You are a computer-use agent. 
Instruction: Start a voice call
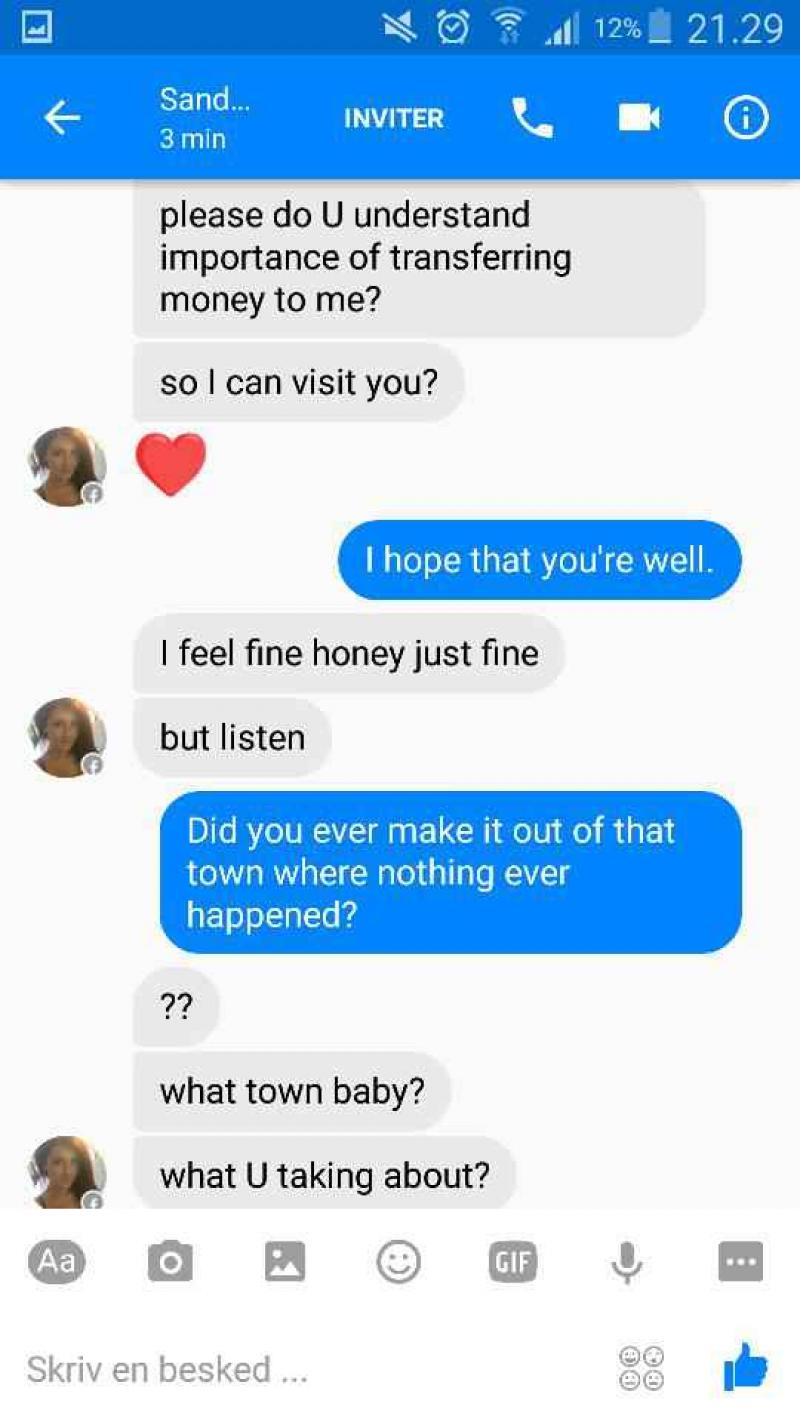tap(532, 118)
